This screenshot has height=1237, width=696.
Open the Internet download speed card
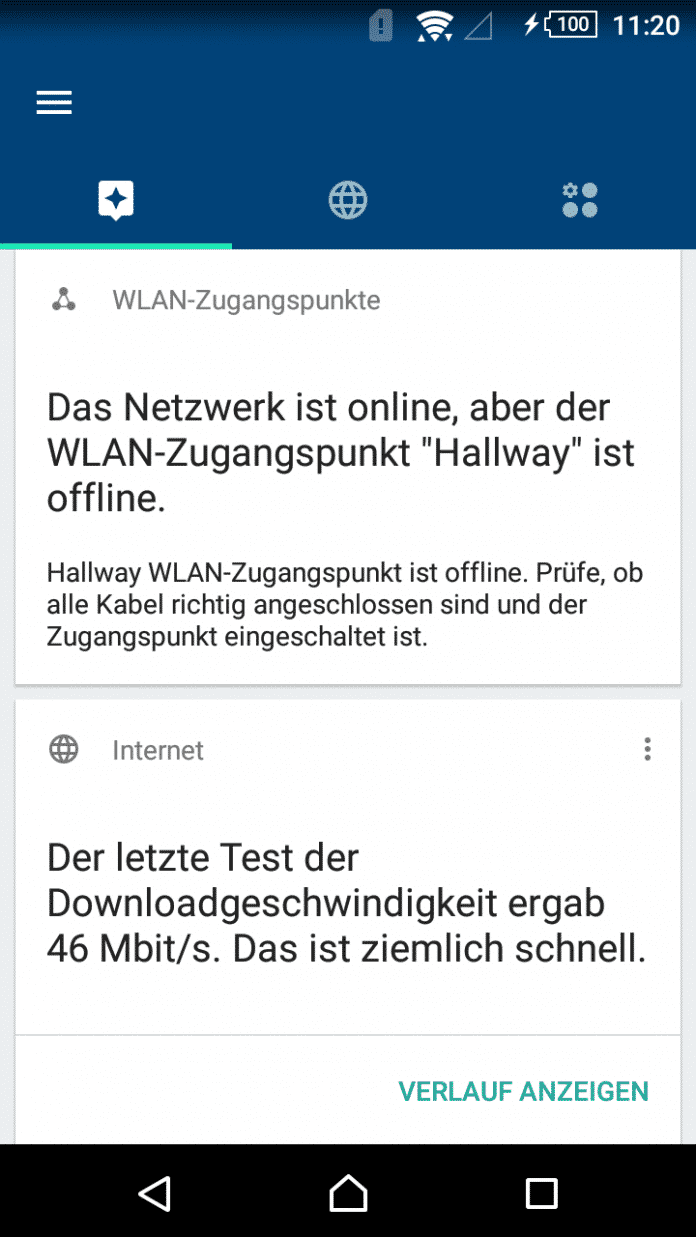(345, 905)
